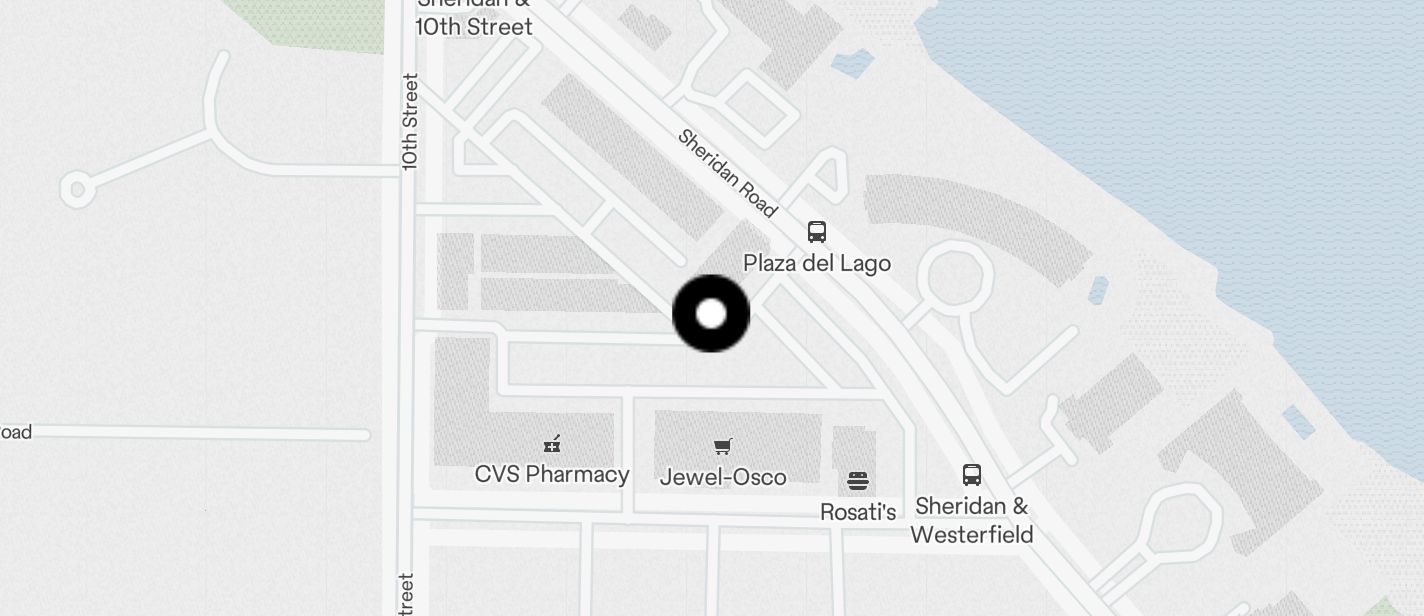The height and width of the screenshot is (616, 1424).
Task: Select the Jewel-Osco store marker
Action: 723,447
